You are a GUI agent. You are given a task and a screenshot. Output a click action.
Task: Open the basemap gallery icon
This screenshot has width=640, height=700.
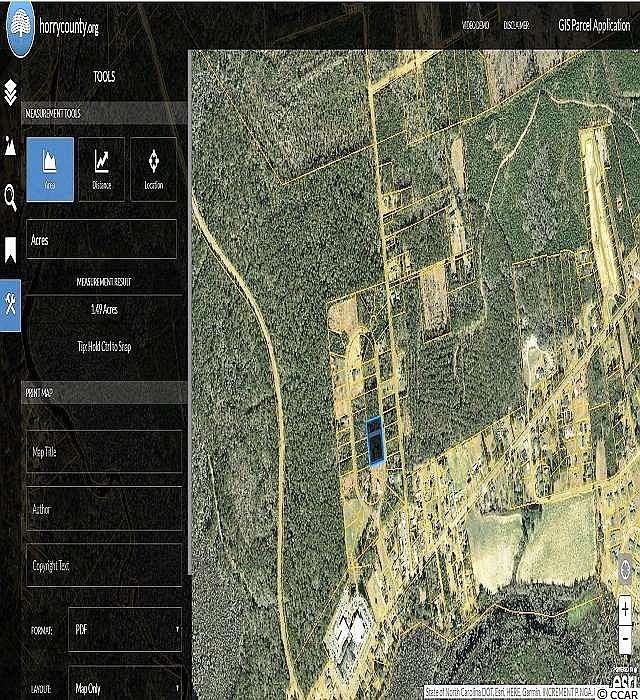11,145
